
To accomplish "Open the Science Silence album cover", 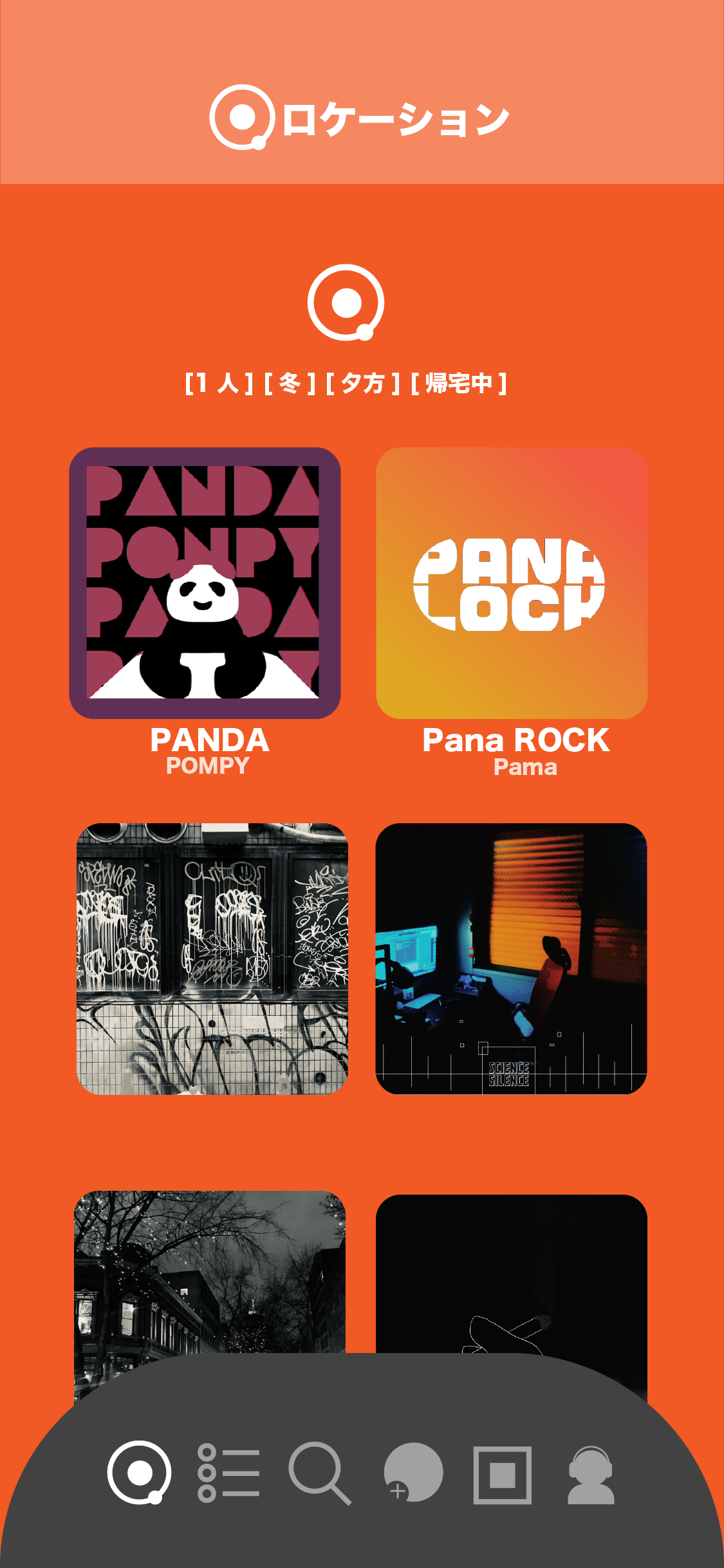I will point(511,958).
